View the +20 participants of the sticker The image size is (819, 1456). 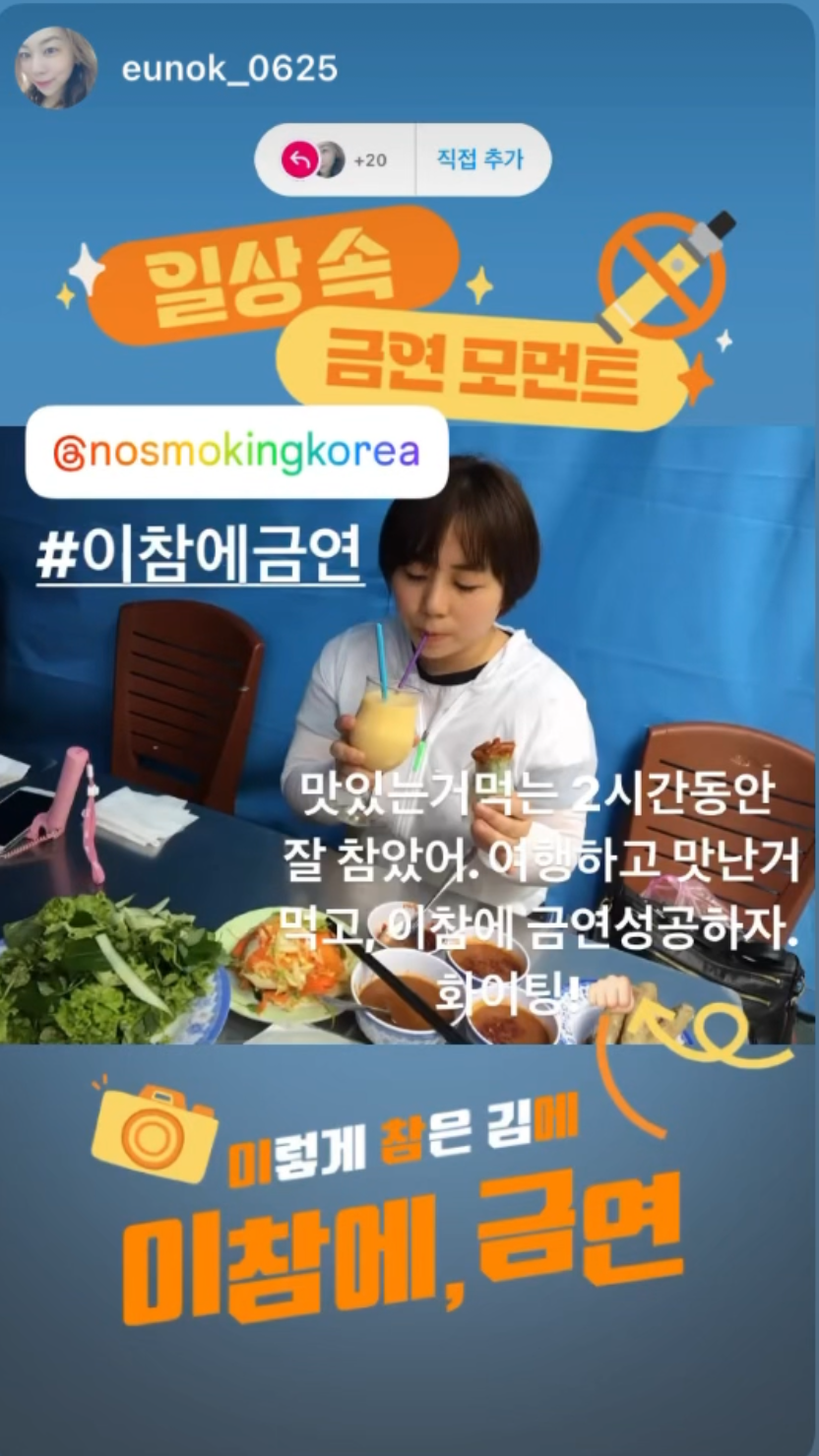pyautogui.click(x=336, y=159)
